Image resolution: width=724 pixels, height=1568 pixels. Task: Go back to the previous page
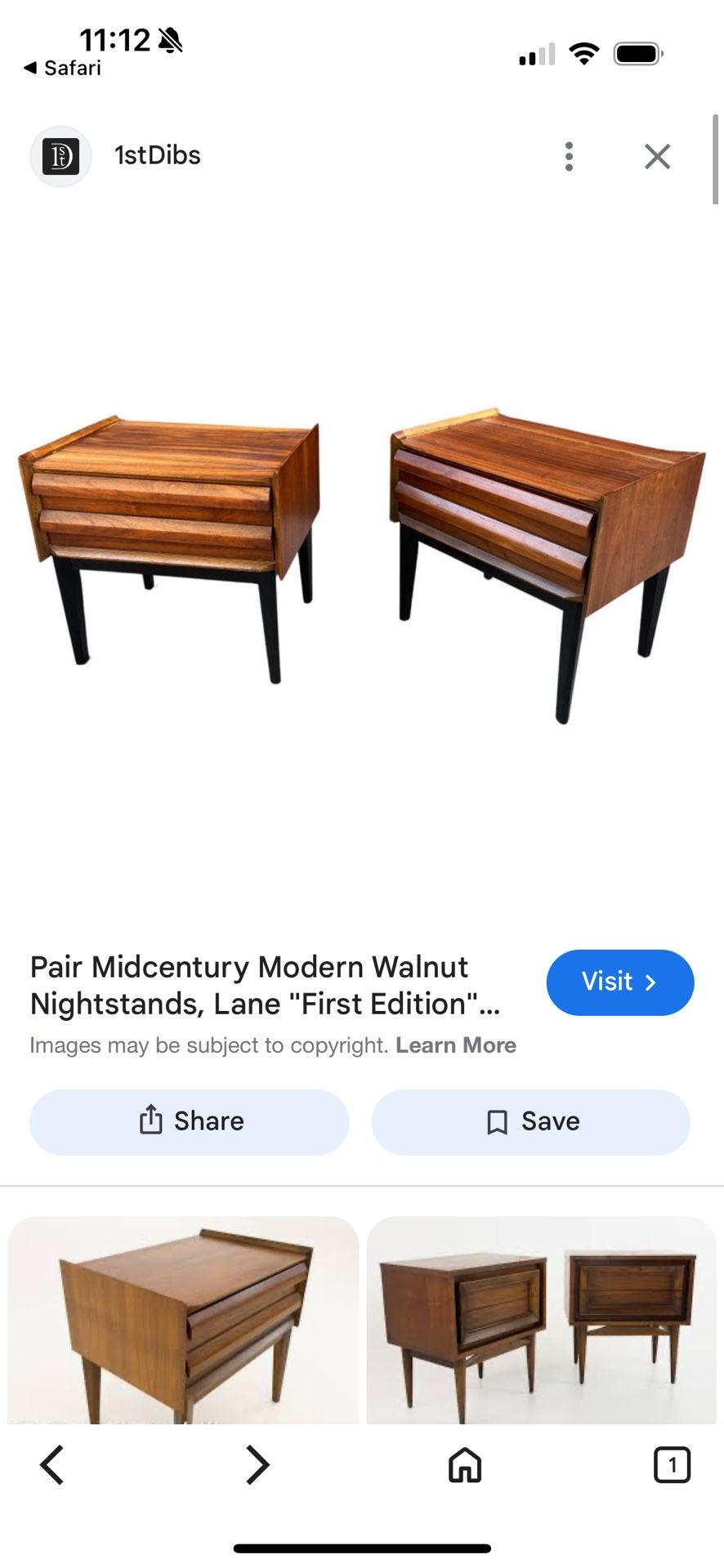[51, 1464]
